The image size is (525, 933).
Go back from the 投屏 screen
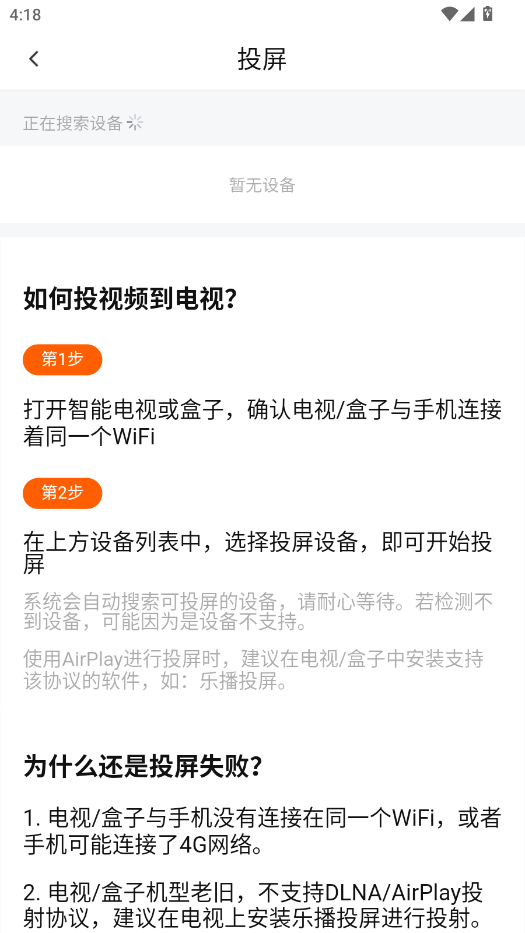click(34, 59)
